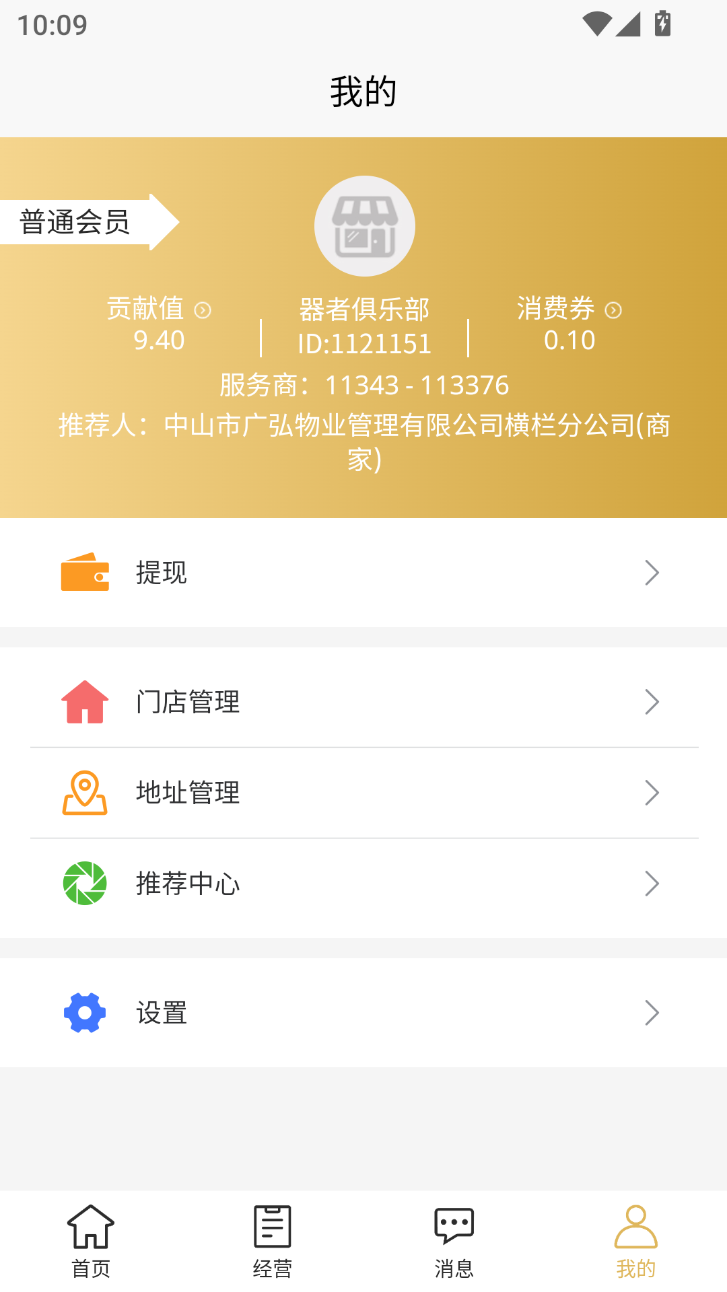Switch to the 经营 tab
The image size is (727, 1292).
tap(272, 1240)
